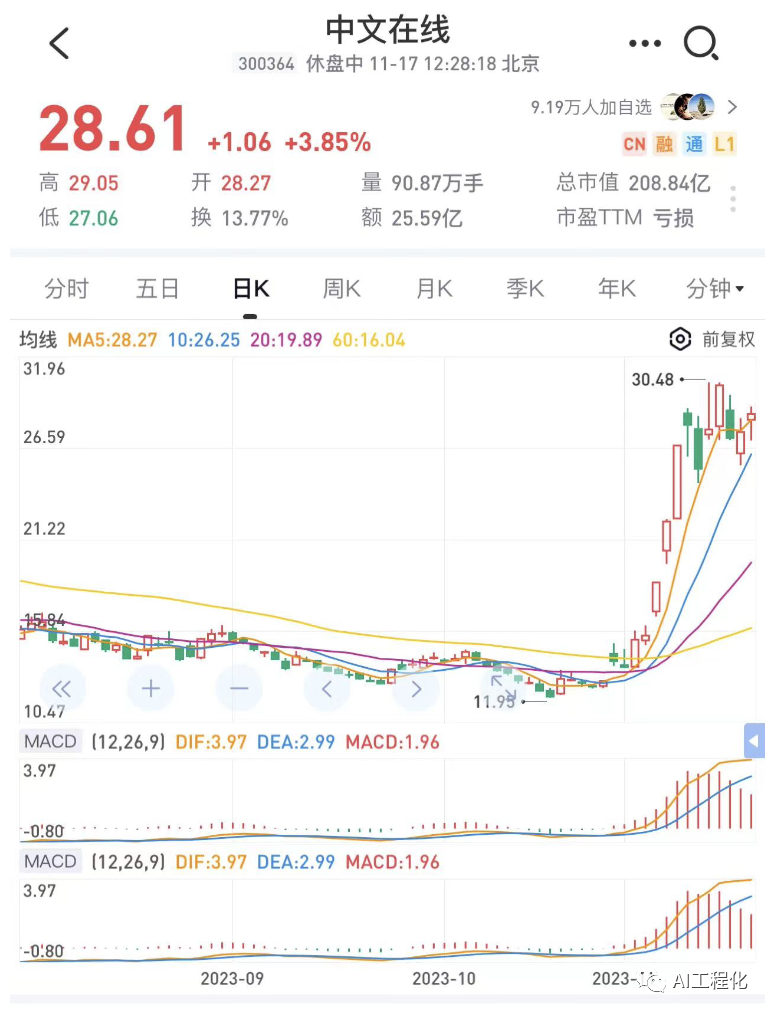This screenshot has width=772, height=1014.
Task: Expand the 分钟 interval dropdown
Action: pos(715,289)
